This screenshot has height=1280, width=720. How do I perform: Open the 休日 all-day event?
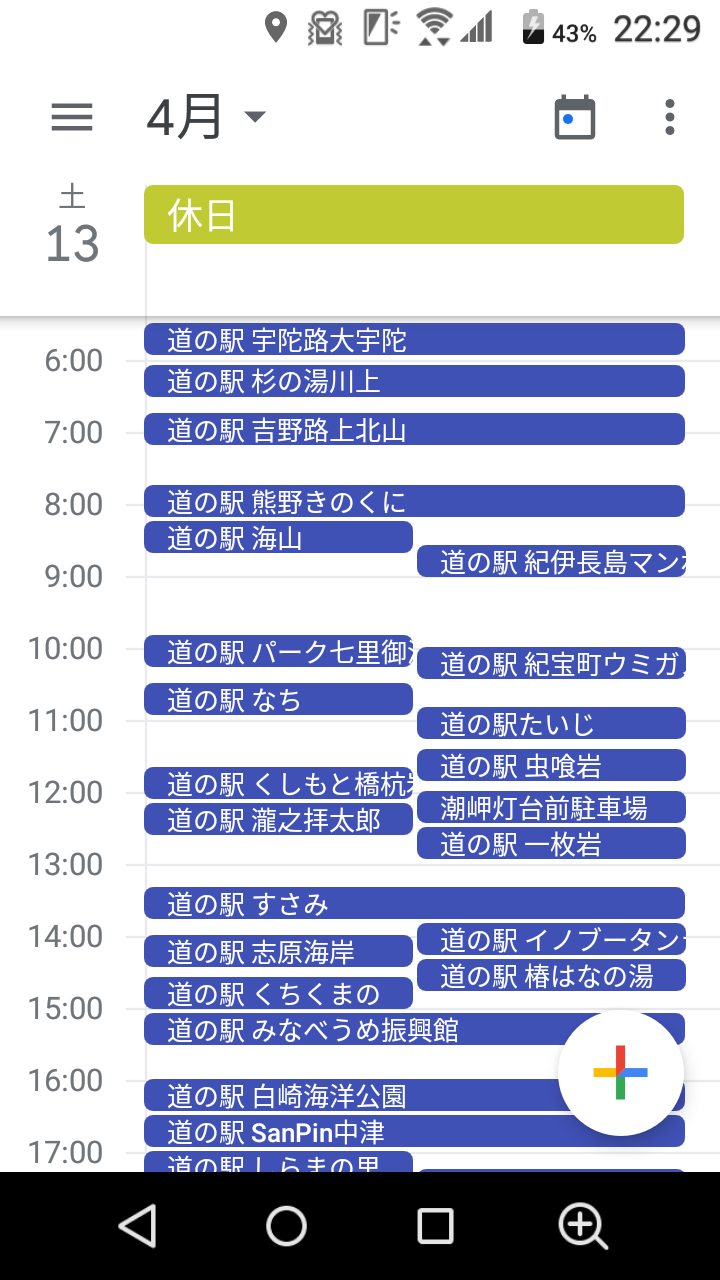[414, 214]
